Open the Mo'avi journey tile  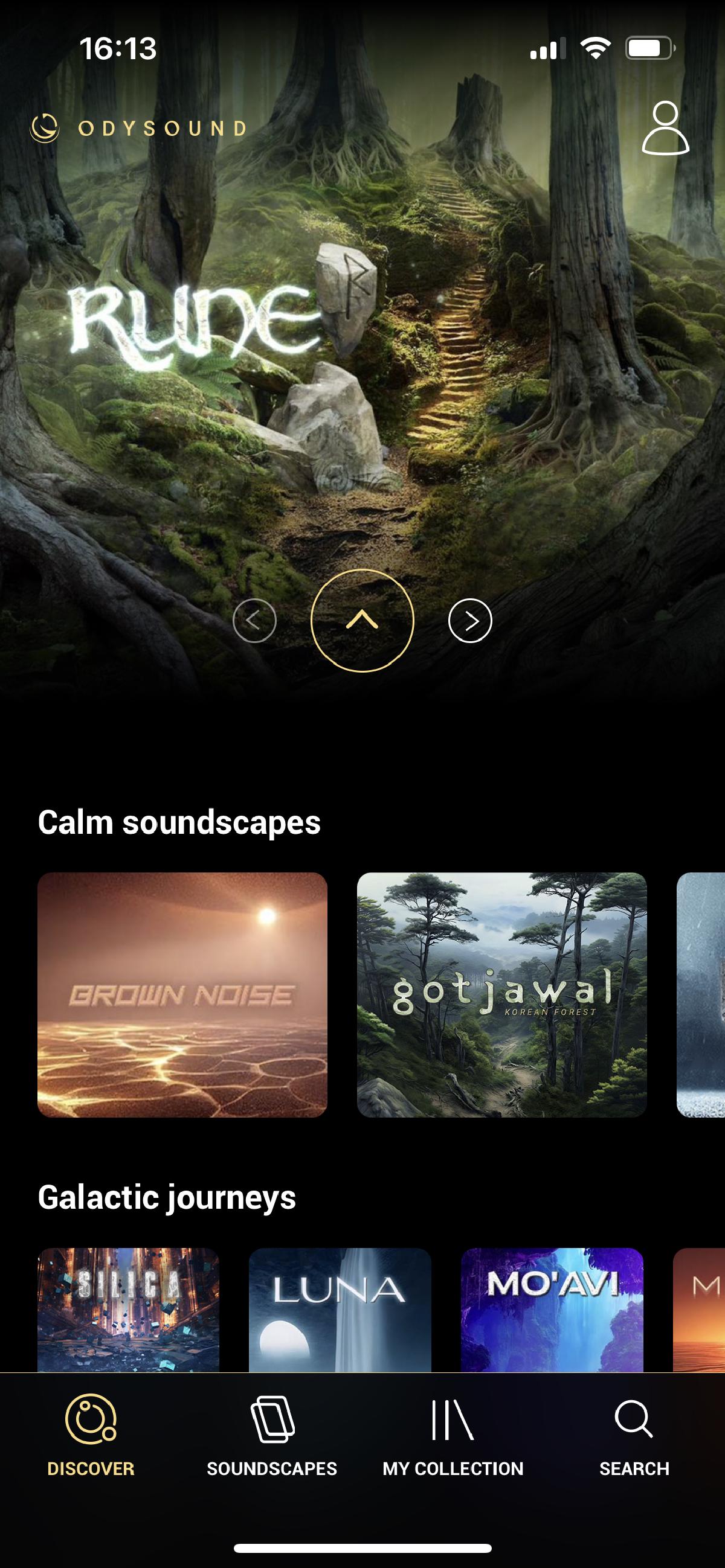[552, 1309]
